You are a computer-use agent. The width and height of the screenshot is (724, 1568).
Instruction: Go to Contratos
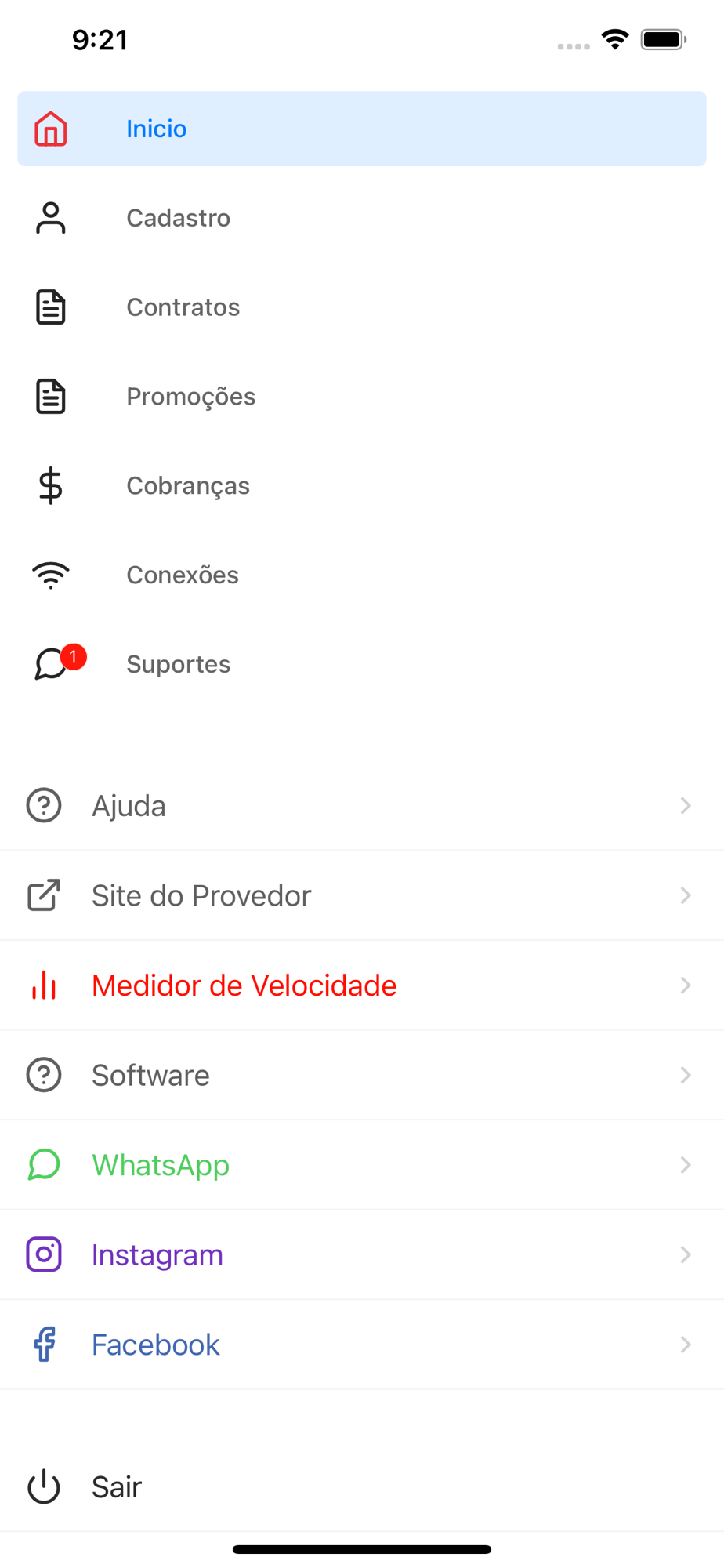pos(183,307)
